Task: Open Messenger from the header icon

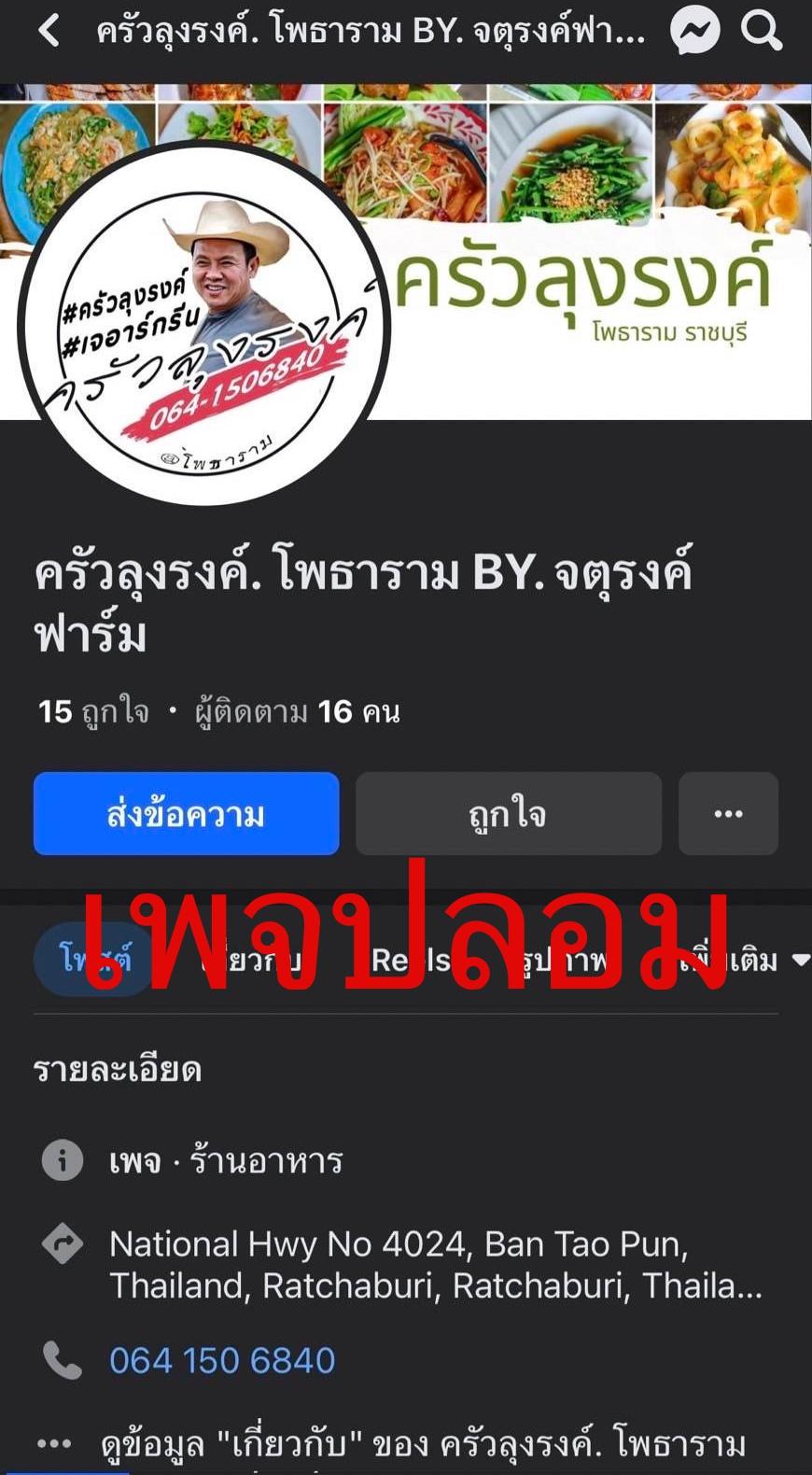Action: (695, 32)
